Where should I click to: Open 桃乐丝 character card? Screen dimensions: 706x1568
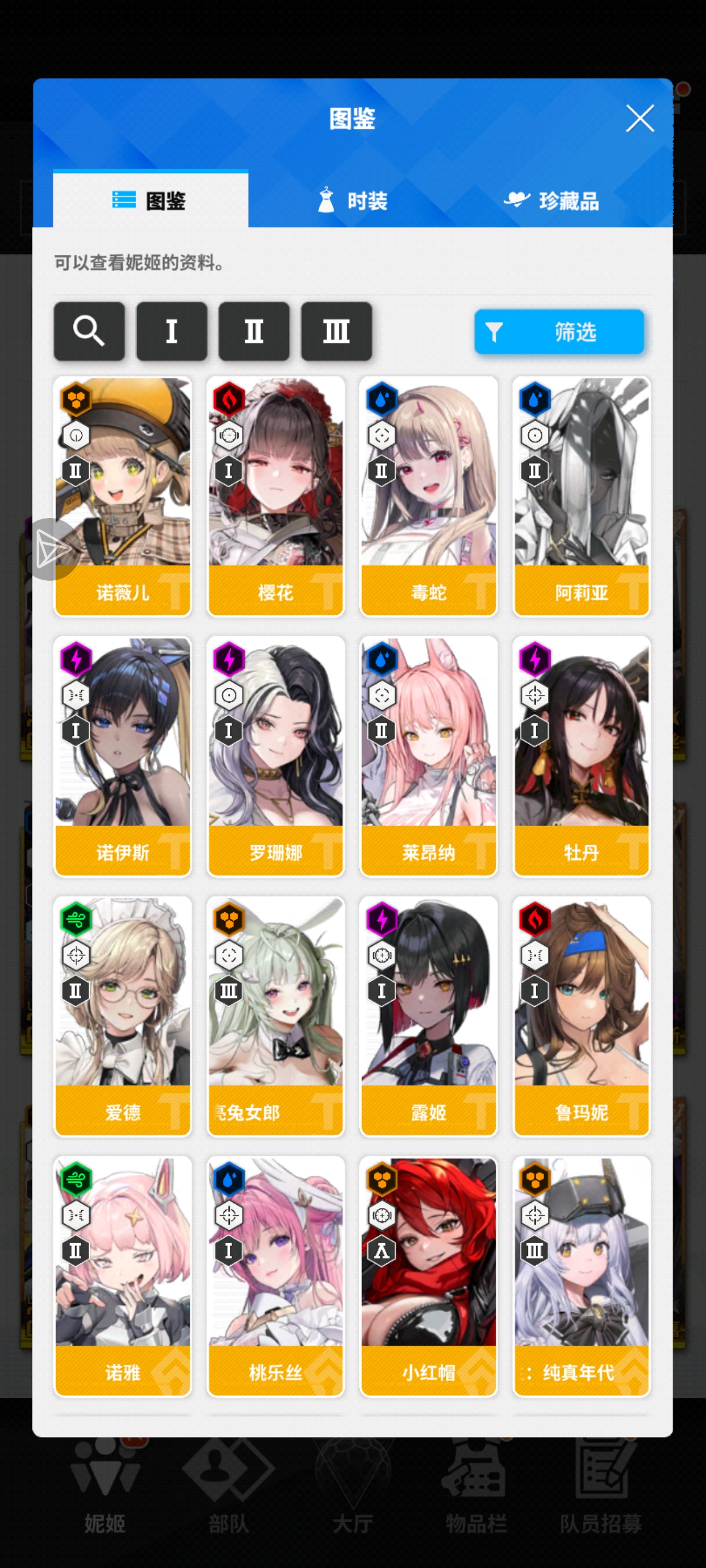275,1276
